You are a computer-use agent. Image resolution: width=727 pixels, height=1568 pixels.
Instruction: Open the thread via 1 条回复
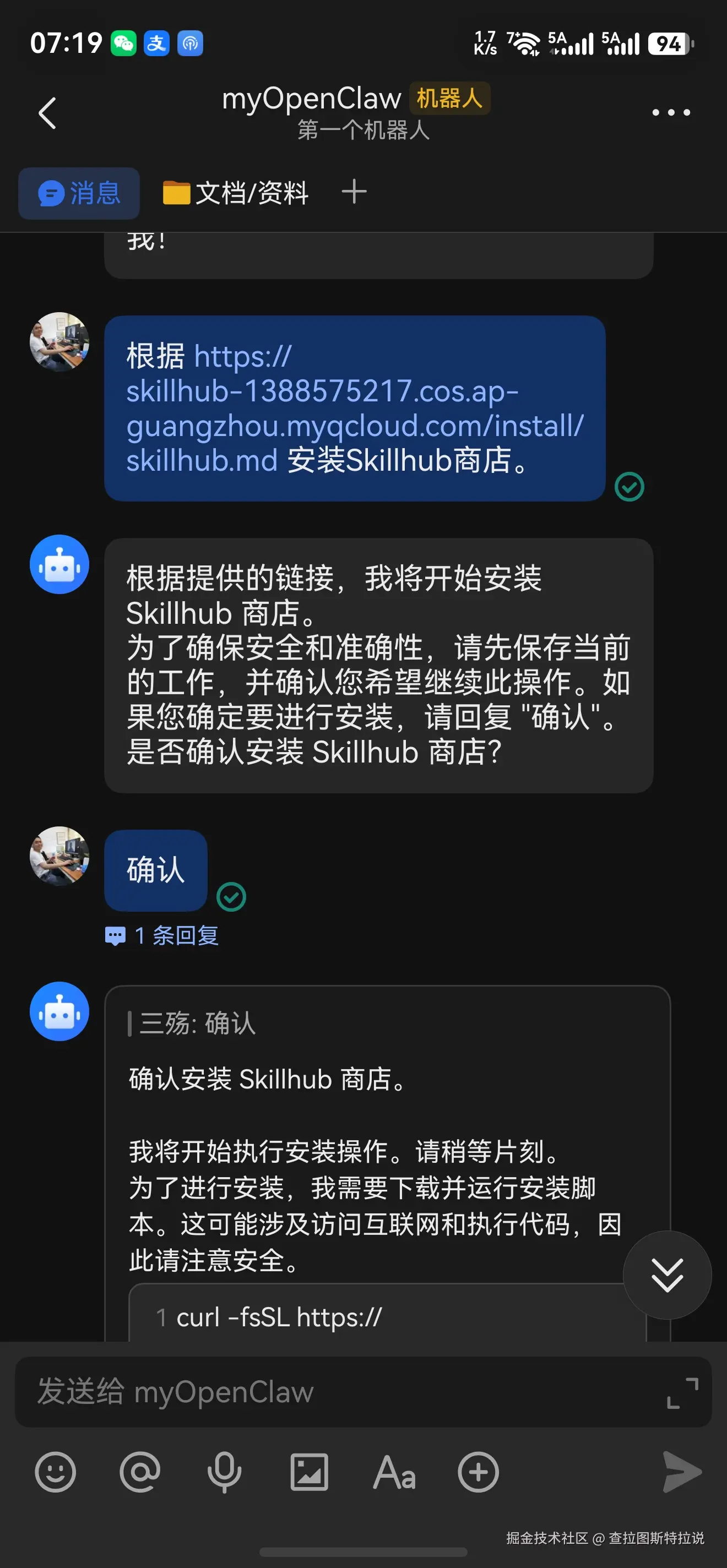(161, 935)
